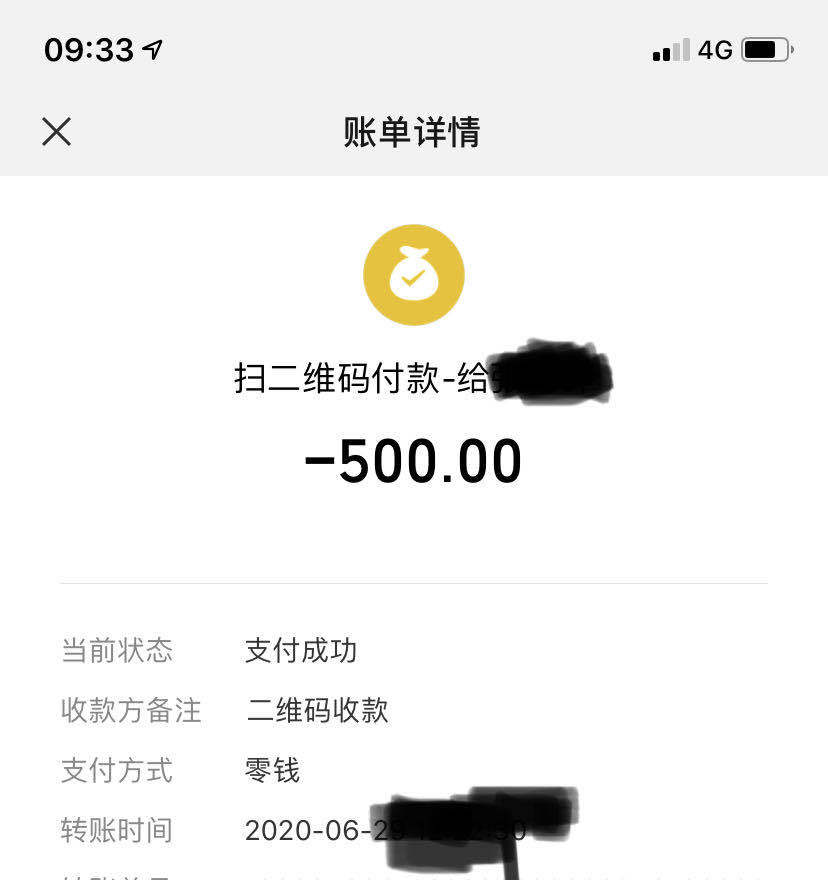Tap the cellular signal strength icon
This screenshot has width=828, height=880.
point(671,49)
